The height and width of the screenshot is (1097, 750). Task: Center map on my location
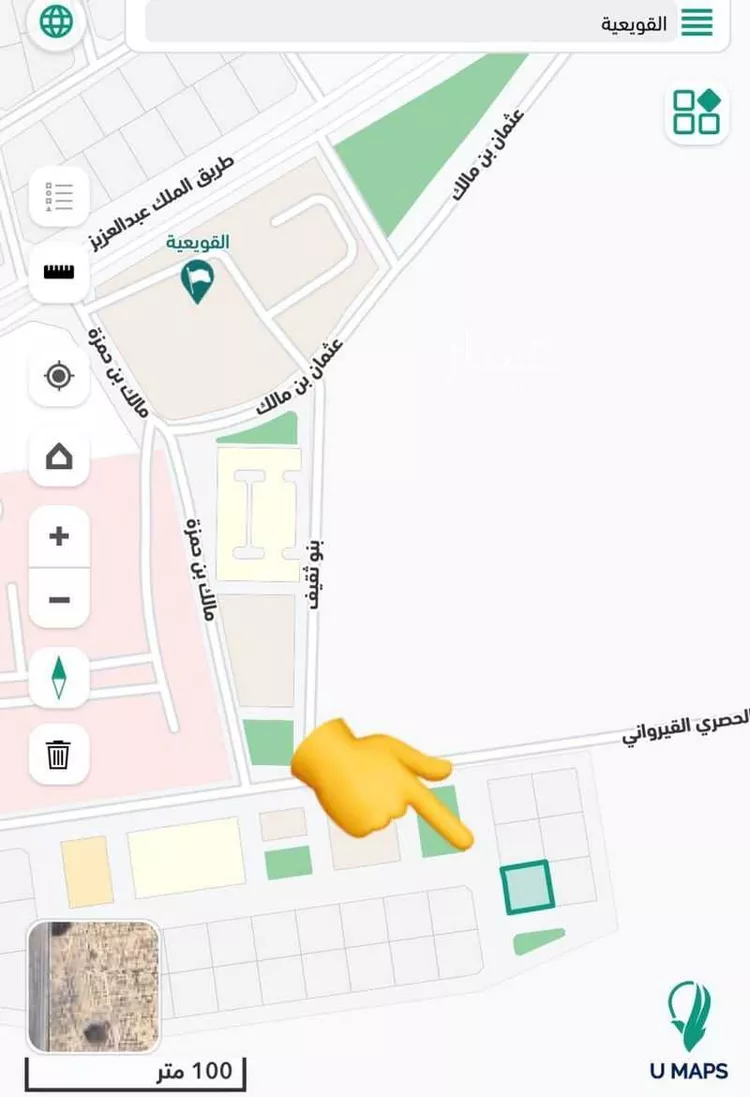[59, 377]
